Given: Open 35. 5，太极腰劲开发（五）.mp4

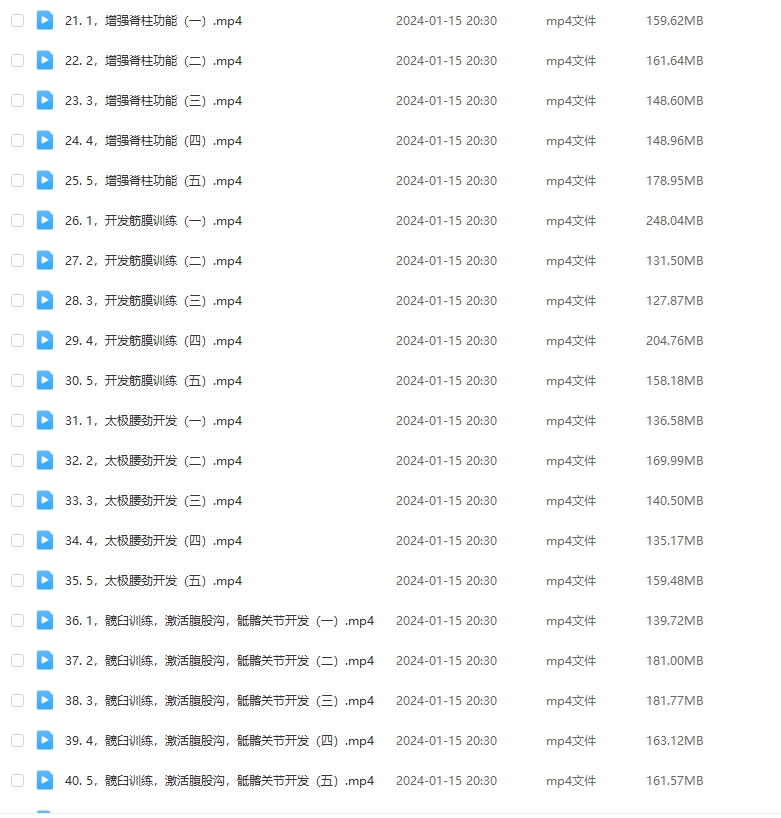Looking at the screenshot, I should [153, 581].
